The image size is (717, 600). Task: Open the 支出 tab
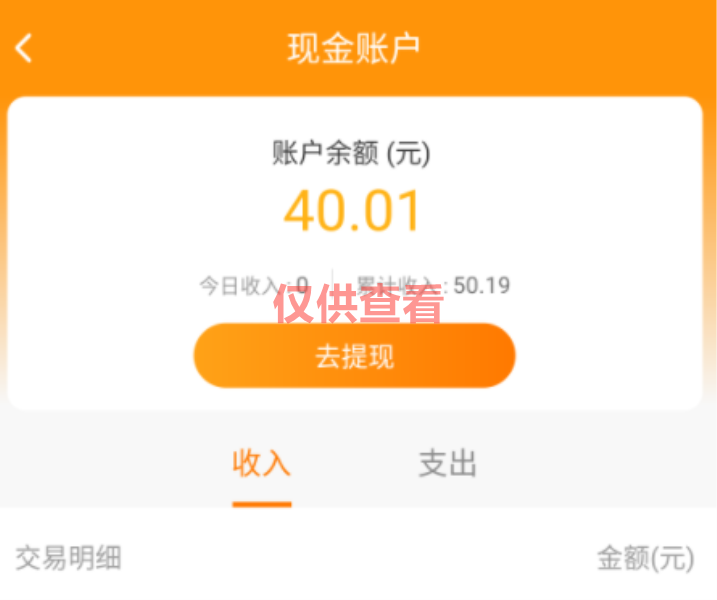click(x=447, y=464)
